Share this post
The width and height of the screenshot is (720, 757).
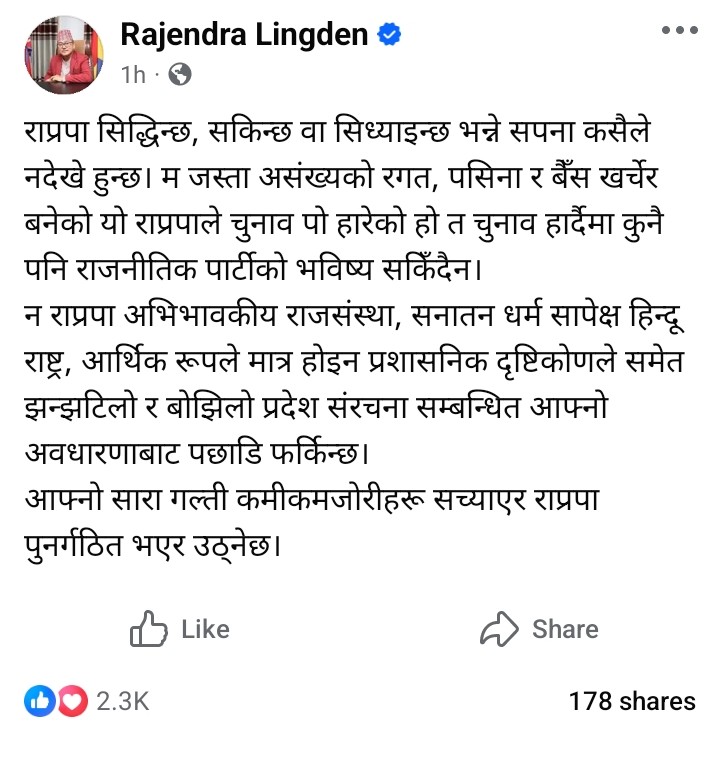point(540,629)
